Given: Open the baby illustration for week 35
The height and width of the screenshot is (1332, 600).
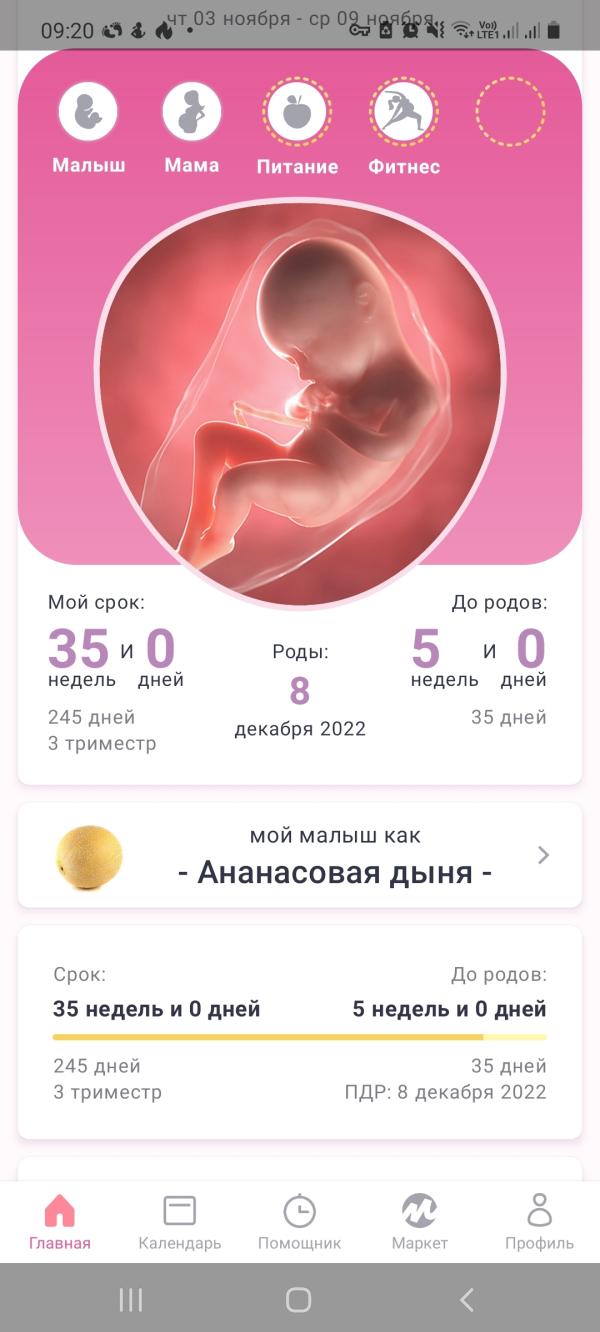Looking at the screenshot, I should [300, 400].
